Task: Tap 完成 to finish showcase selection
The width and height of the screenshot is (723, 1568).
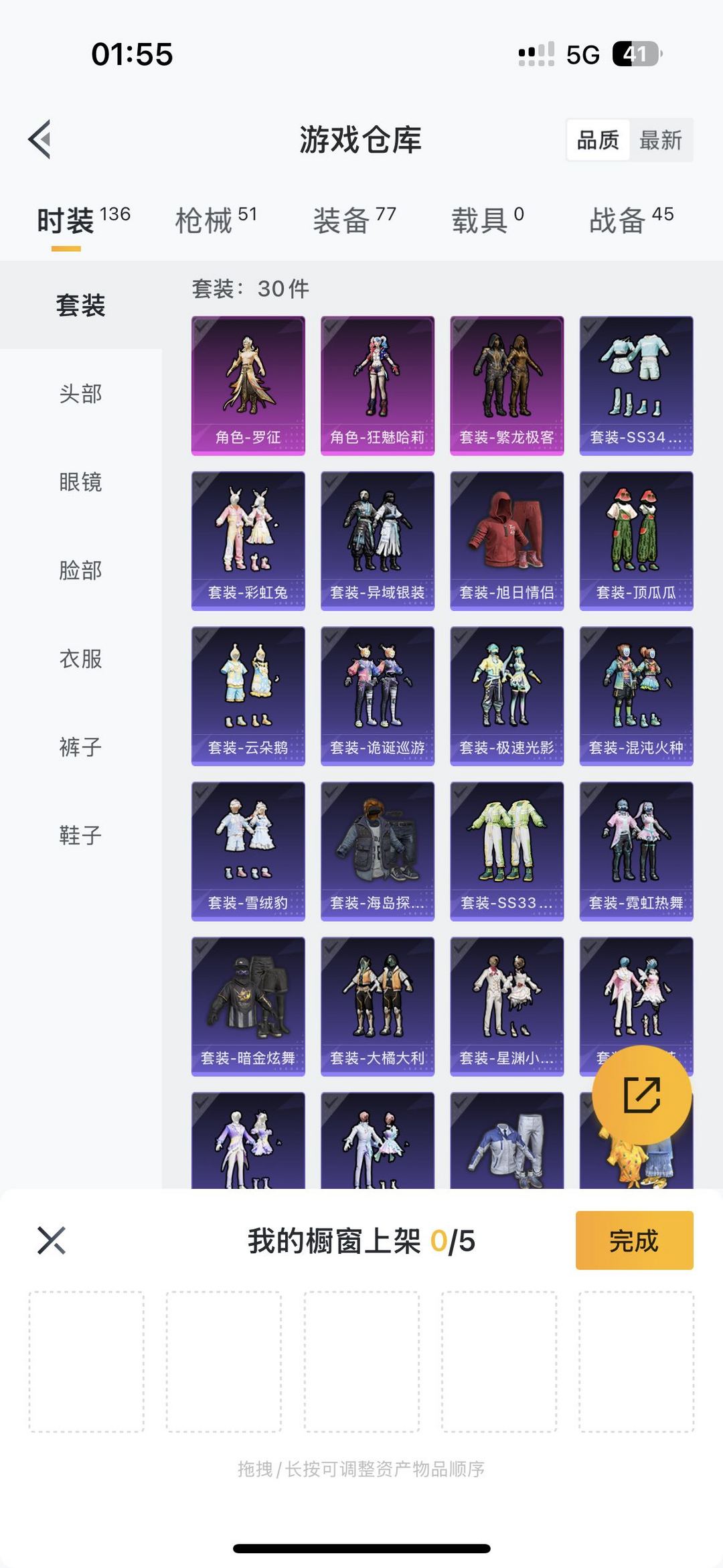Action: (x=634, y=1240)
